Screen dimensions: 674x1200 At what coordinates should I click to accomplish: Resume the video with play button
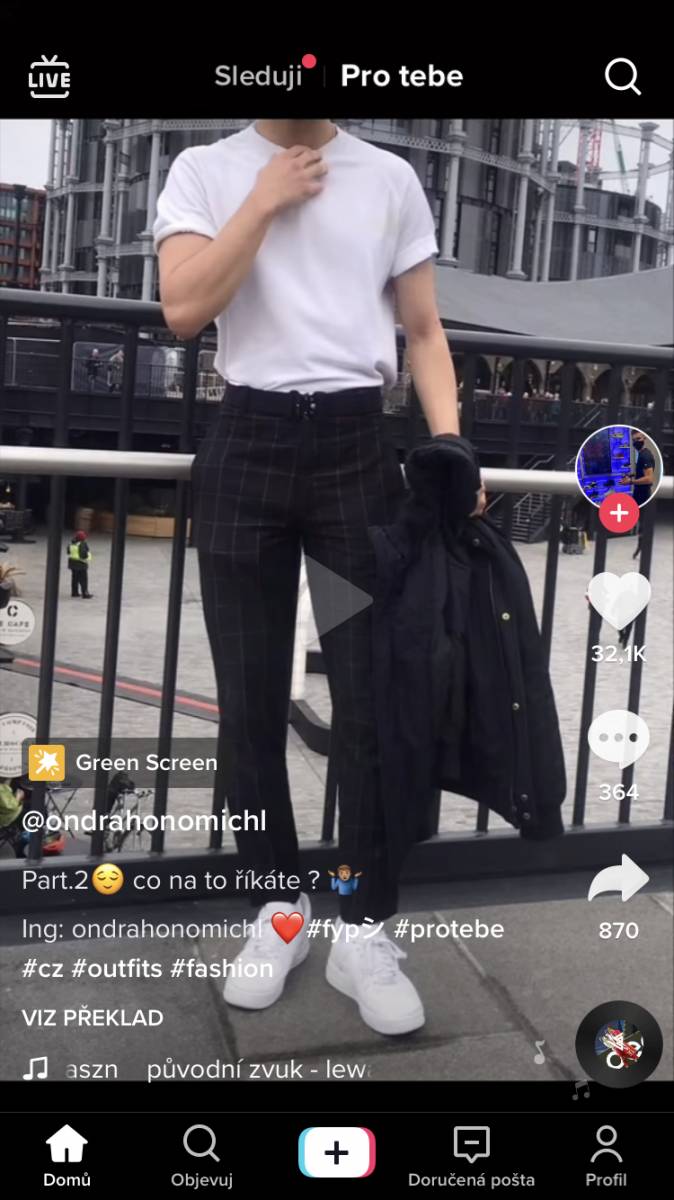(338, 598)
